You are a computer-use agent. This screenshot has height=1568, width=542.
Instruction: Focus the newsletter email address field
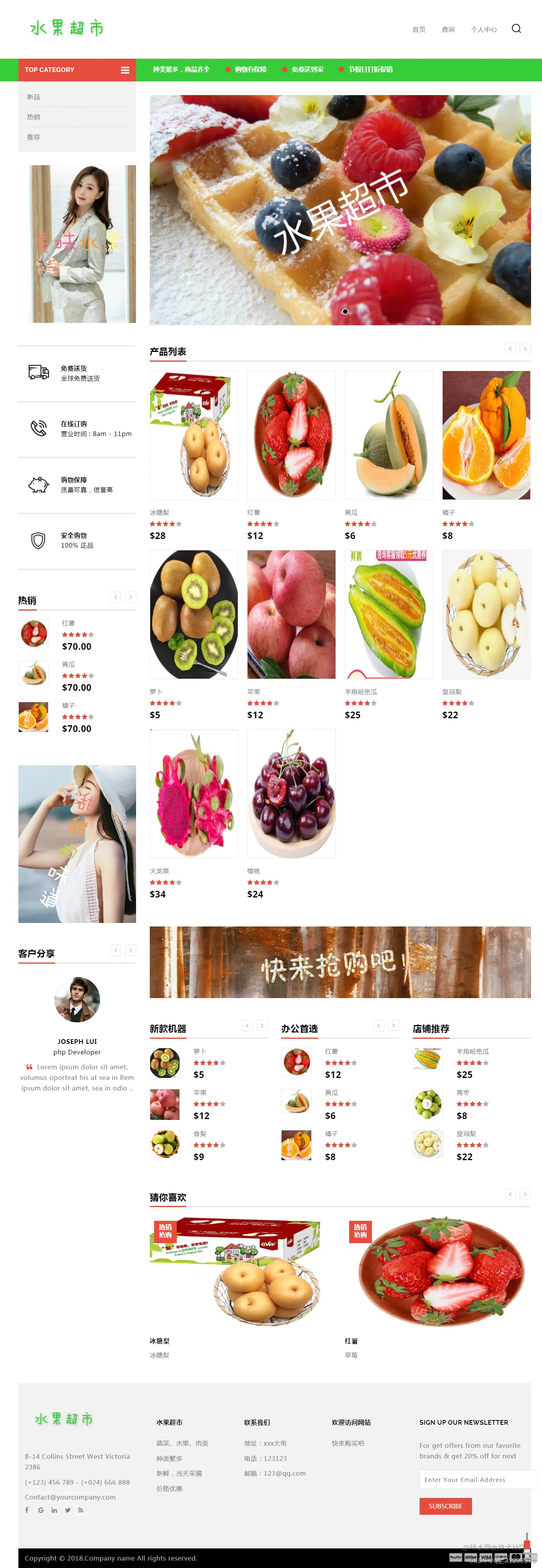tap(477, 1479)
